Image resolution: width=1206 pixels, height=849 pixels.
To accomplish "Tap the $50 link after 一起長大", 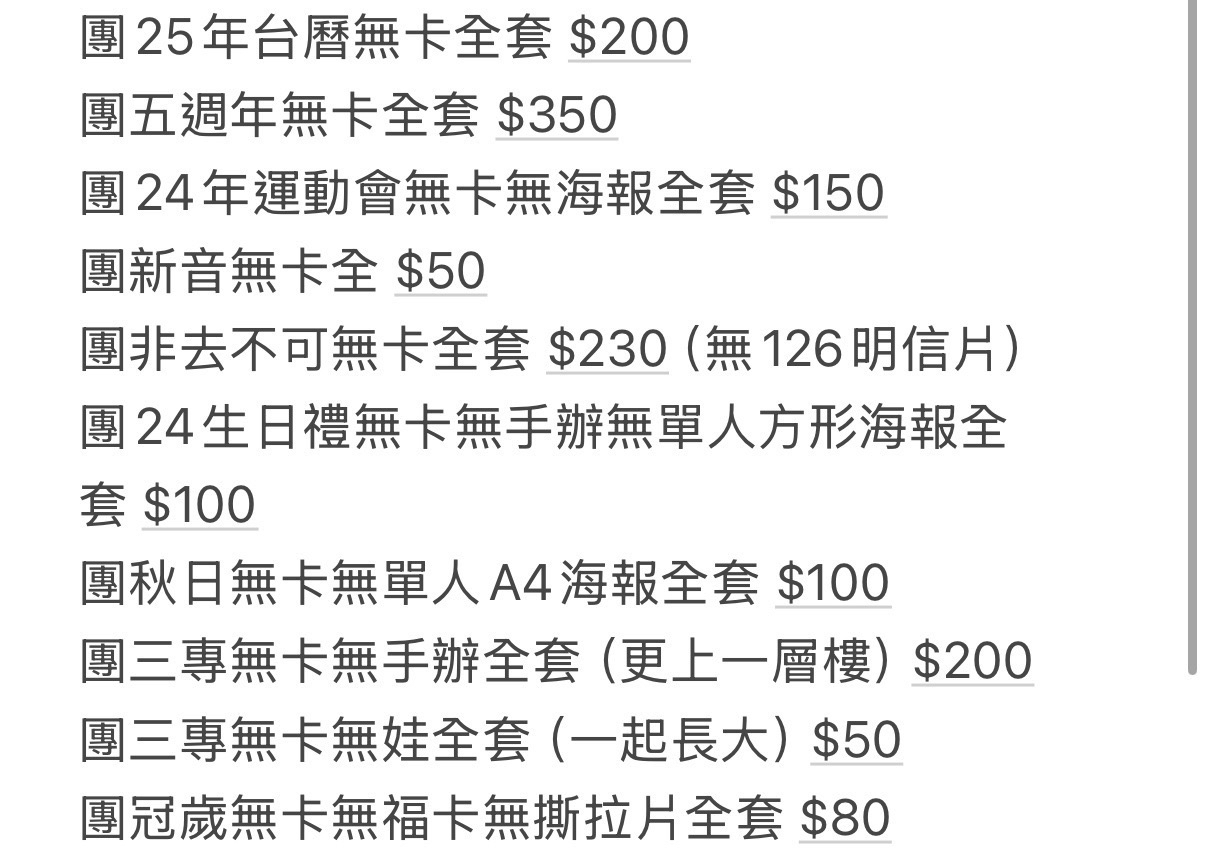I will click(856, 740).
